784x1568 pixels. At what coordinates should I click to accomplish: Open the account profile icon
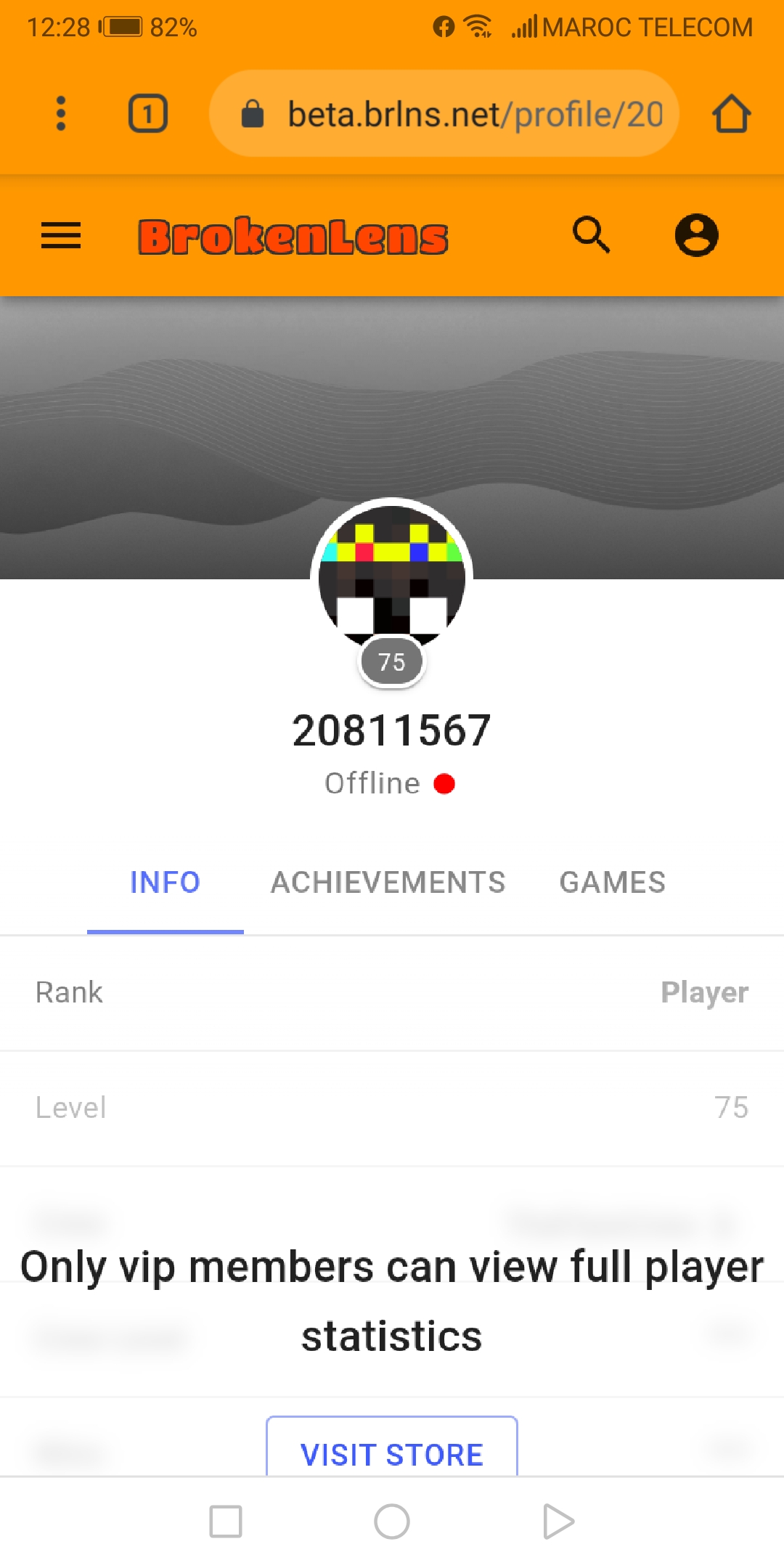pyautogui.click(x=697, y=235)
